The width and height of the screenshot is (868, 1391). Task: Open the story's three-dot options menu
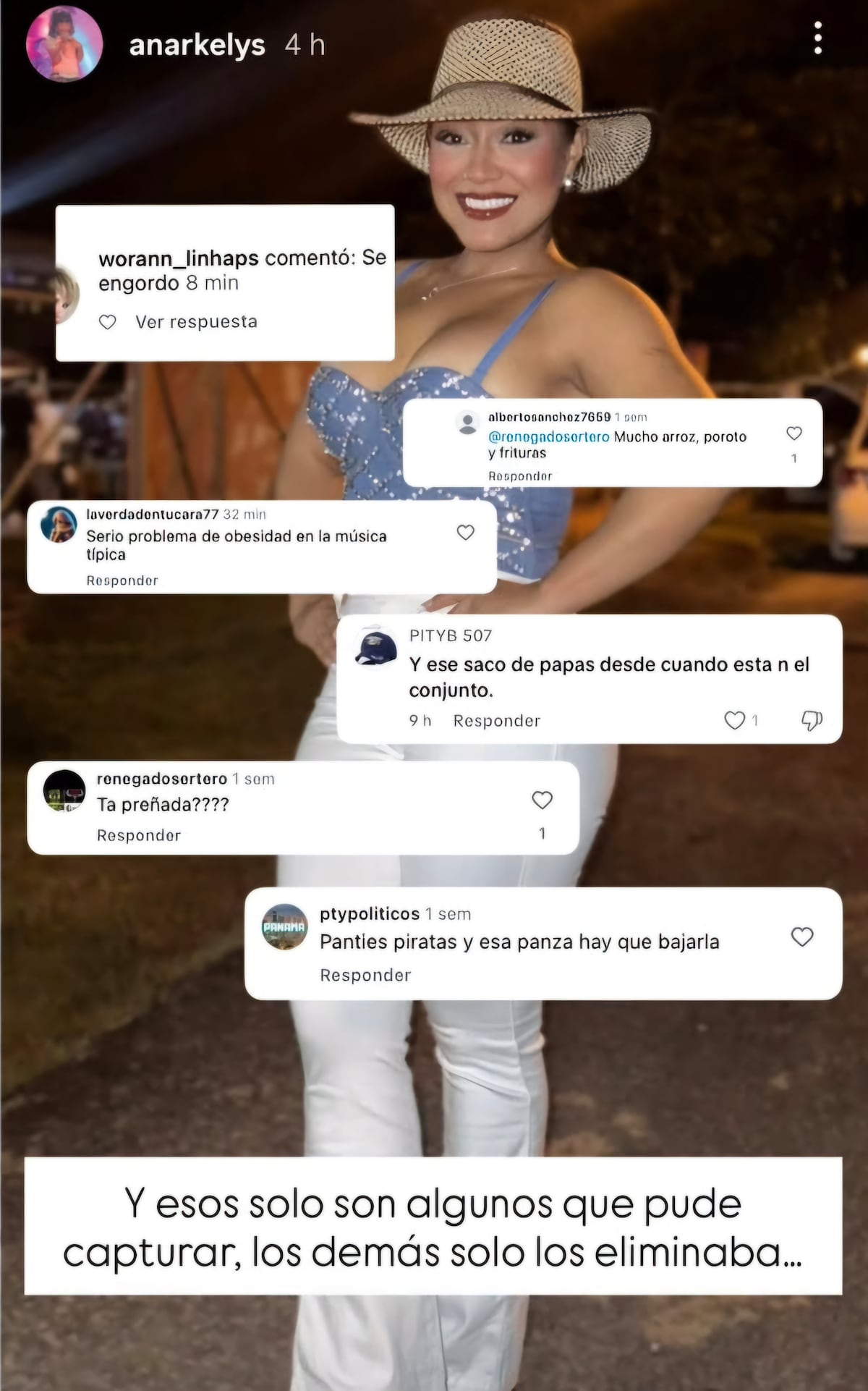click(817, 38)
